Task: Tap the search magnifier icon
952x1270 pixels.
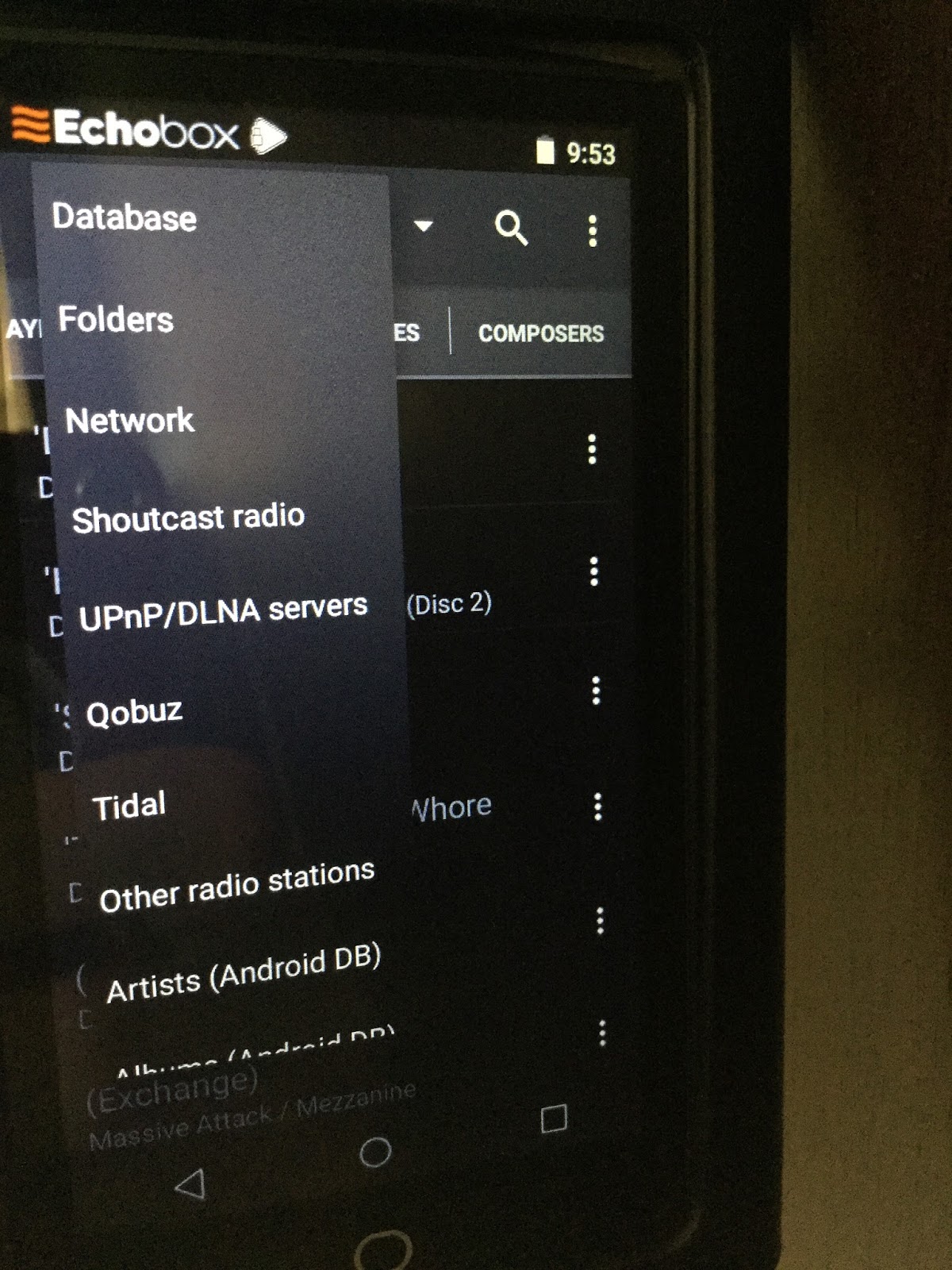Action: [511, 229]
